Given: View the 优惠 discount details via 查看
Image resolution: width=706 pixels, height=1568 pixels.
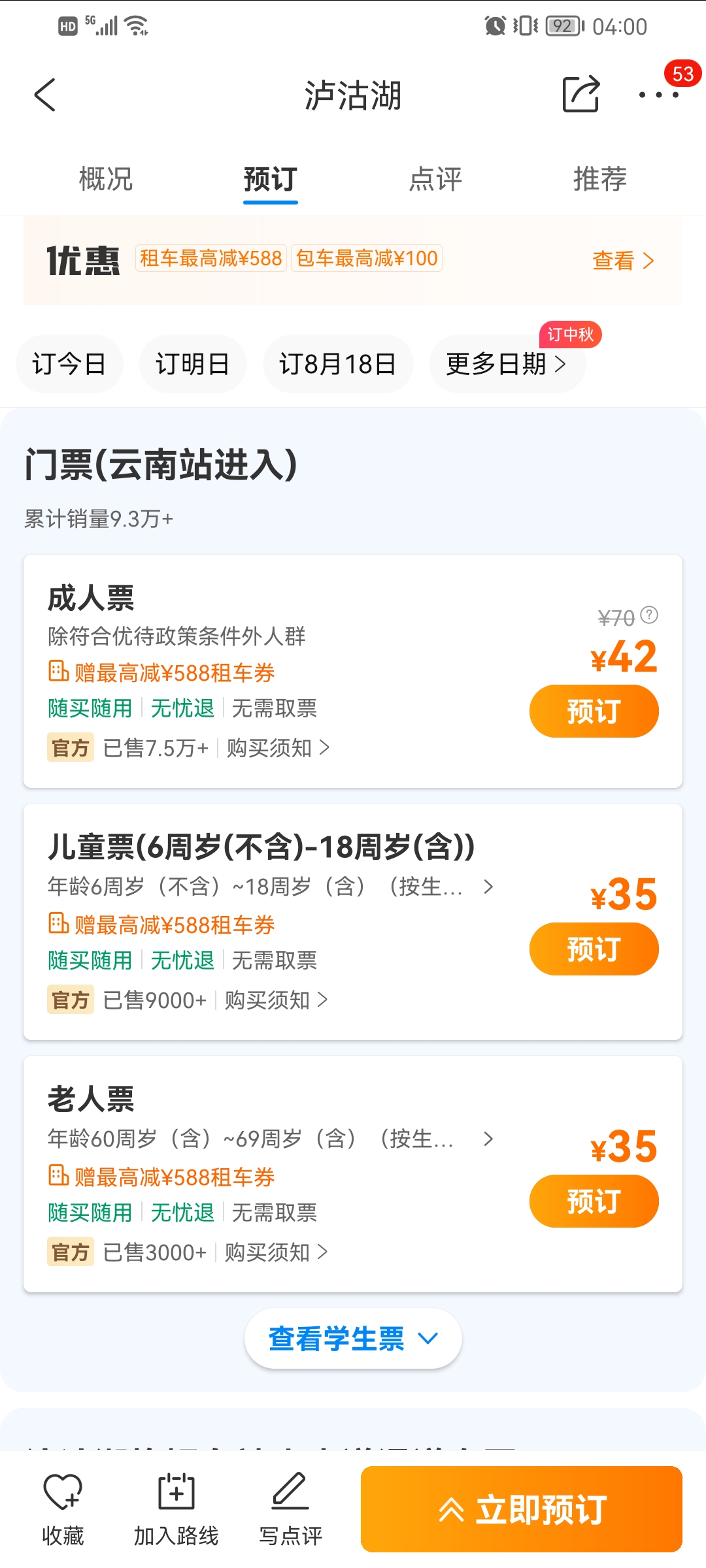Looking at the screenshot, I should click(x=623, y=261).
